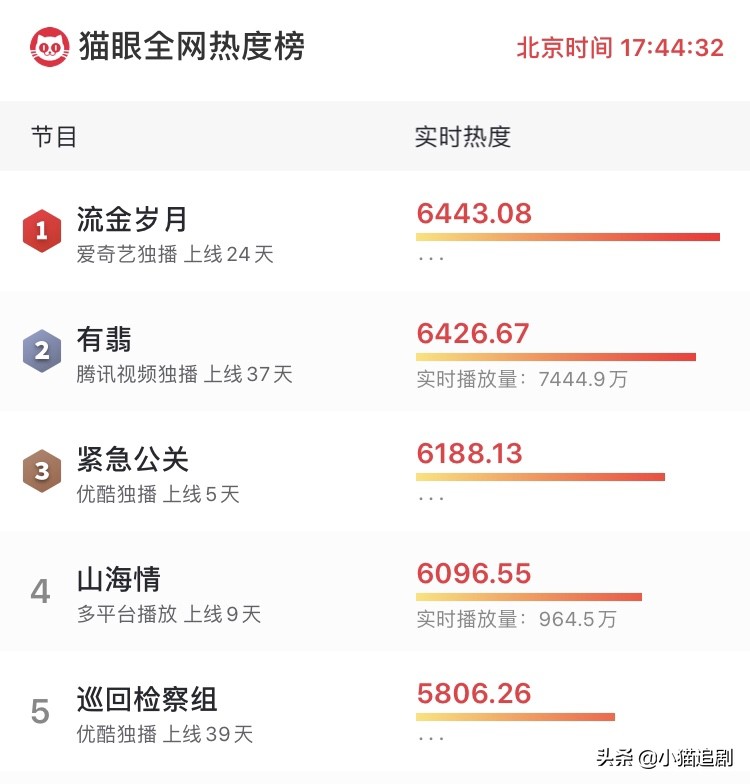
Task: Tap the 巡回检察组 entry
Action: point(147,700)
